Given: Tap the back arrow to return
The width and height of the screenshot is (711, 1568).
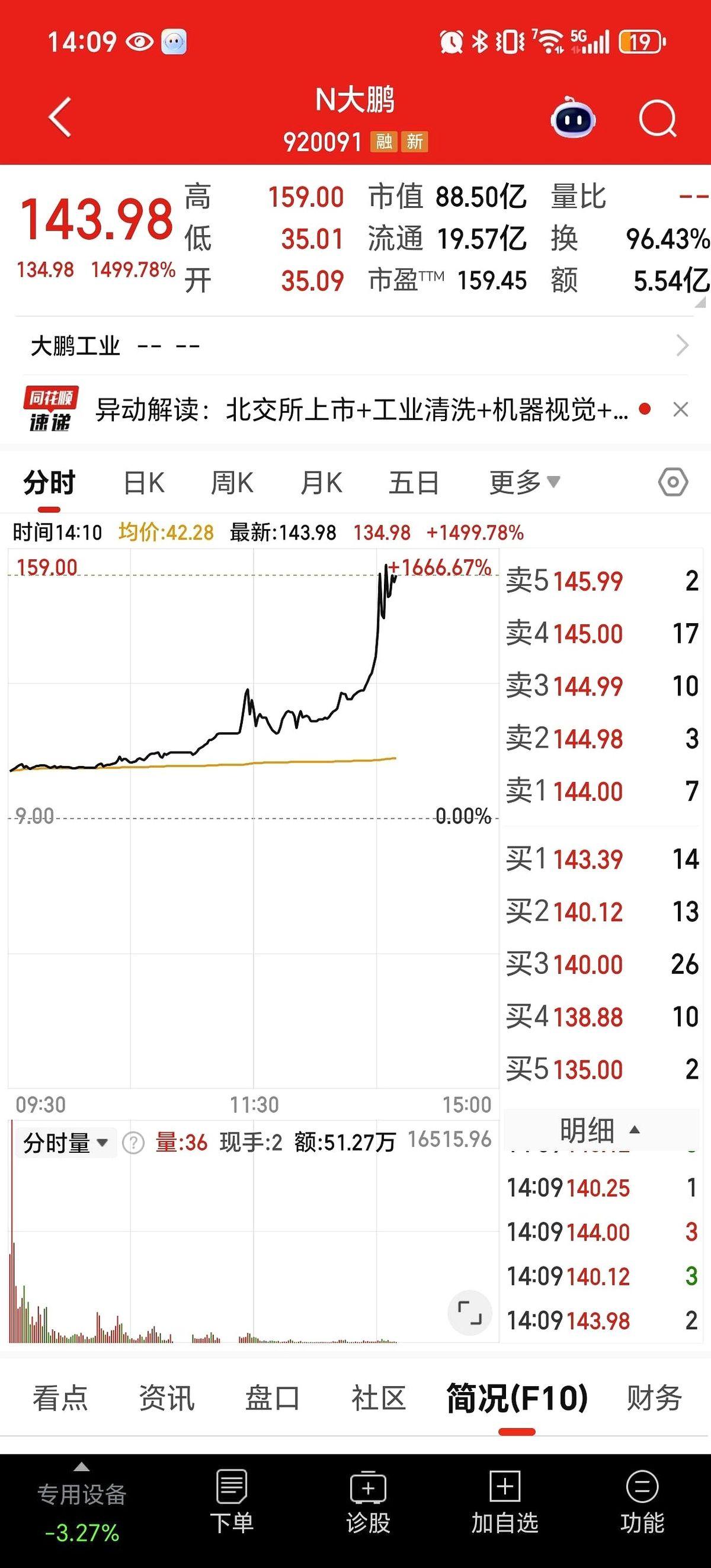Looking at the screenshot, I should point(59,117).
